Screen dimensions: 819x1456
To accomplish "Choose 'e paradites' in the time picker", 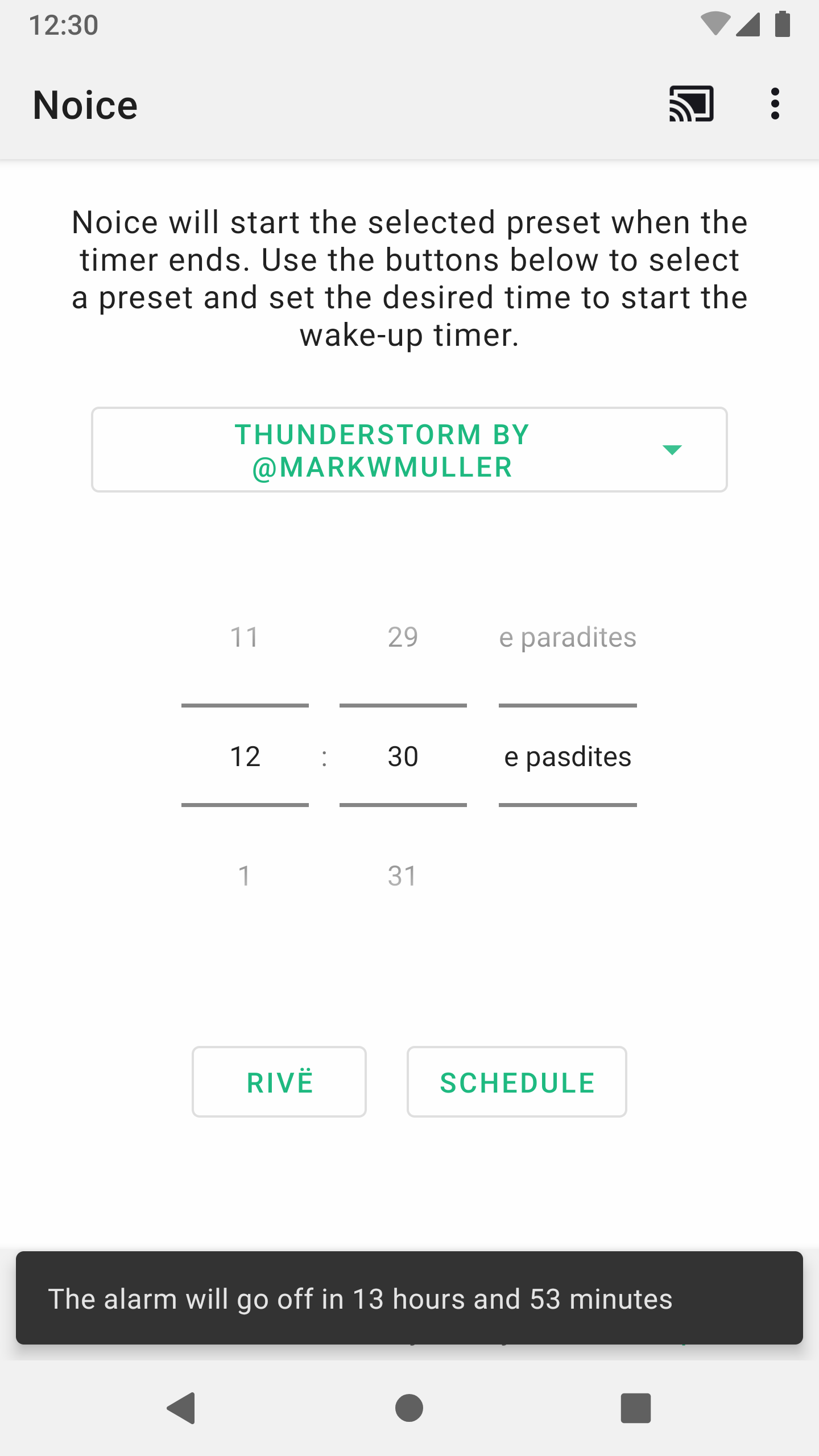I will click(x=568, y=637).
